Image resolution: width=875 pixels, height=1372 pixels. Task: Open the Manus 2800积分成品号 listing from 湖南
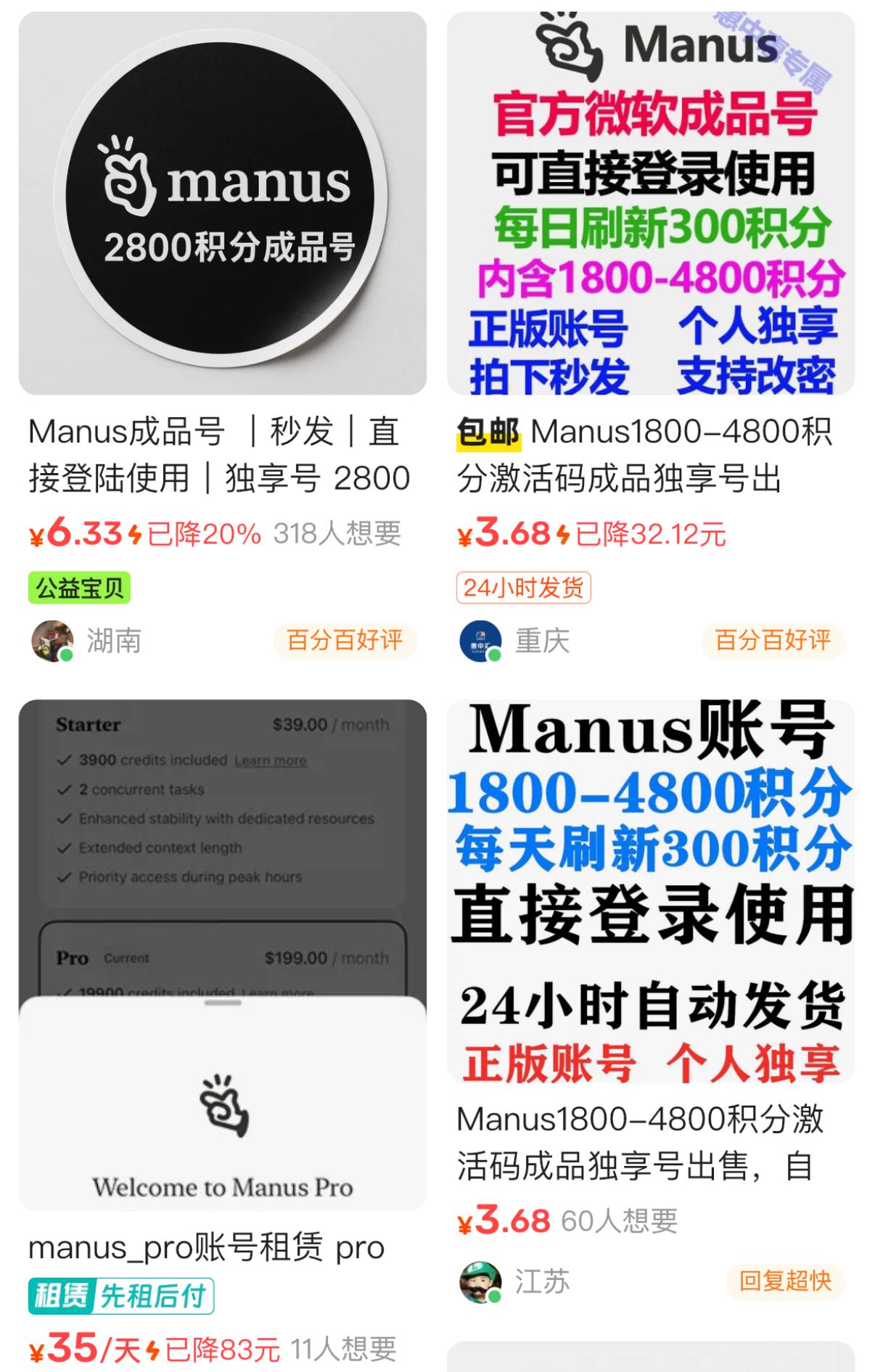coord(222,204)
